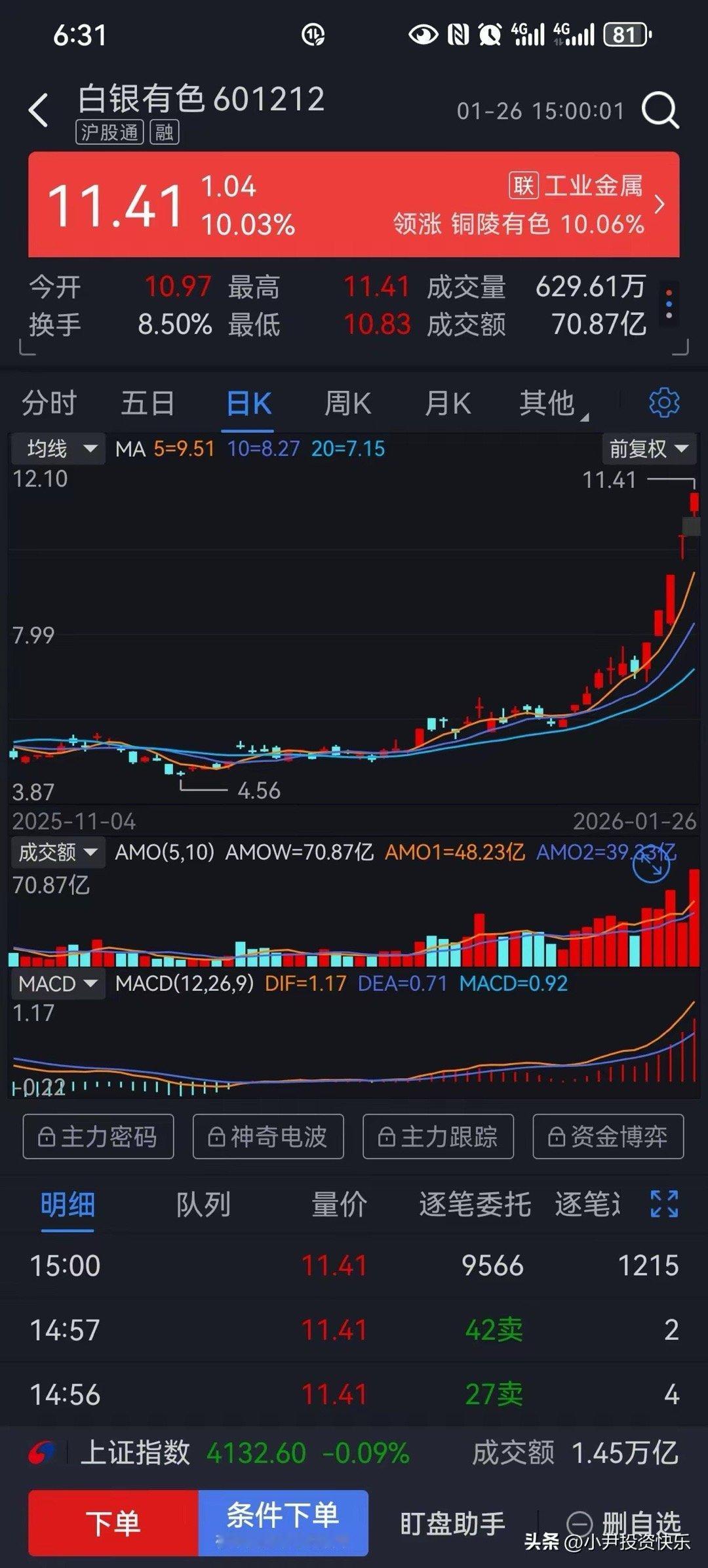Image resolution: width=708 pixels, height=1568 pixels.
Task: Open 条件下单 conditional order
Action: [283, 1518]
